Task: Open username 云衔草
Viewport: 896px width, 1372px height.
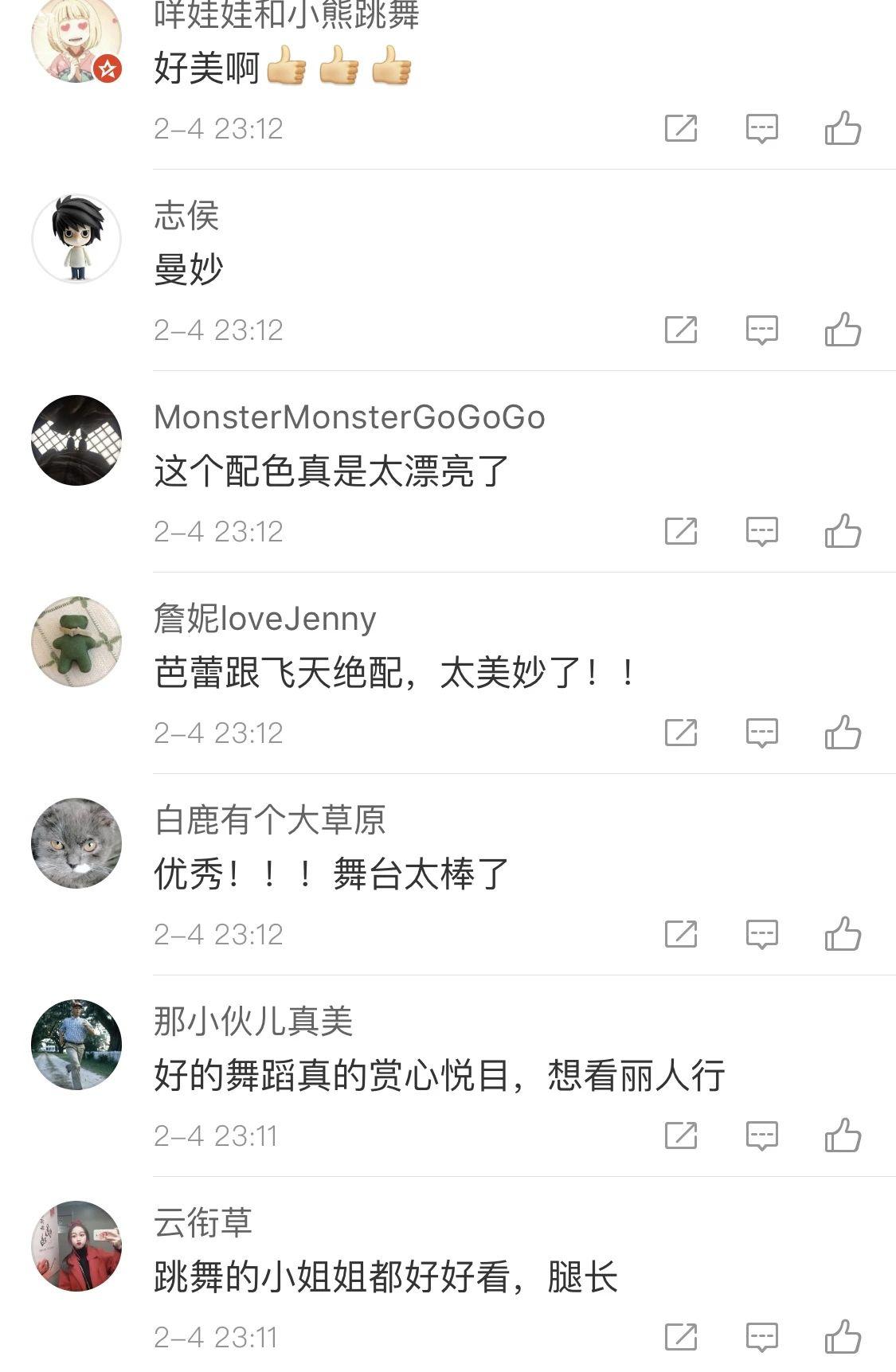Action: click(x=203, y=1223)
